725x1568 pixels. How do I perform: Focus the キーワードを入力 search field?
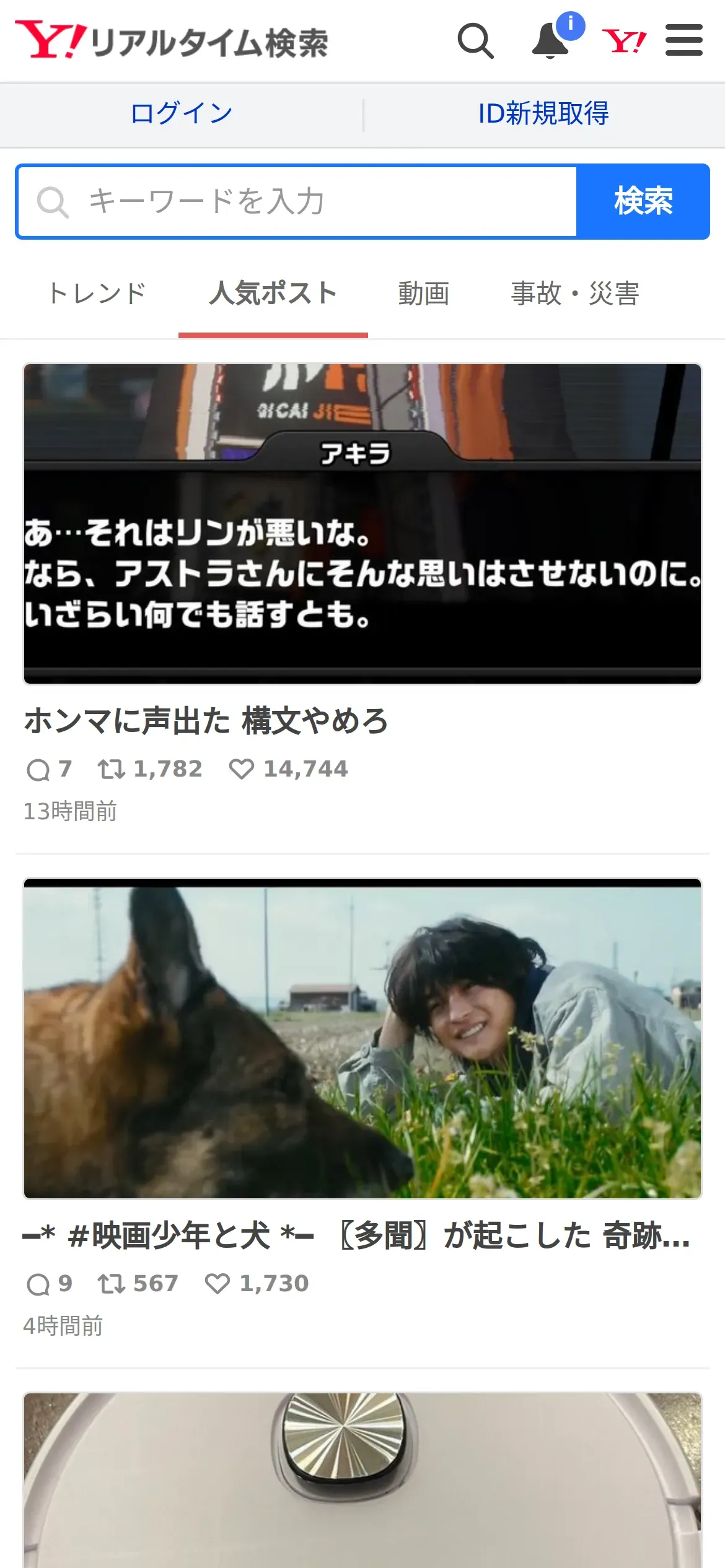point(297,202)
